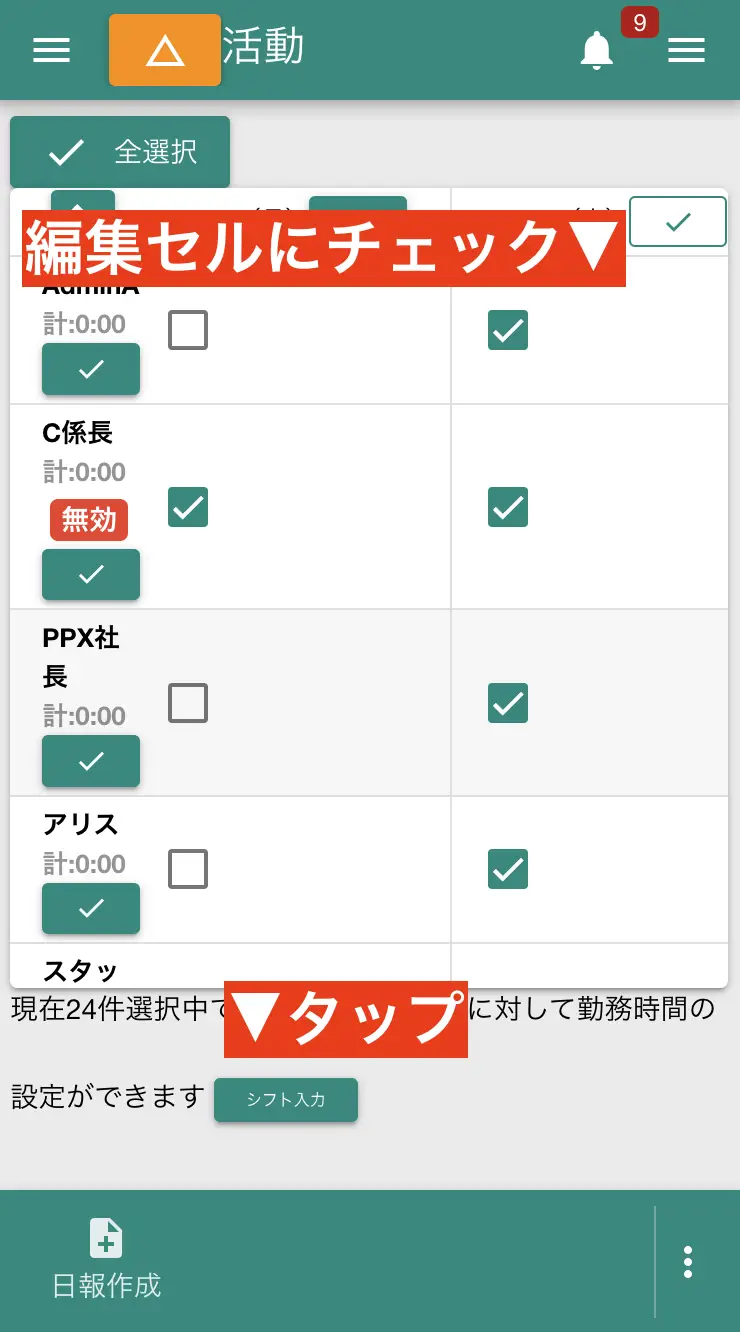Uncheck the checked box in C係長's row
740x1332 pixels.
click(187, 508)
